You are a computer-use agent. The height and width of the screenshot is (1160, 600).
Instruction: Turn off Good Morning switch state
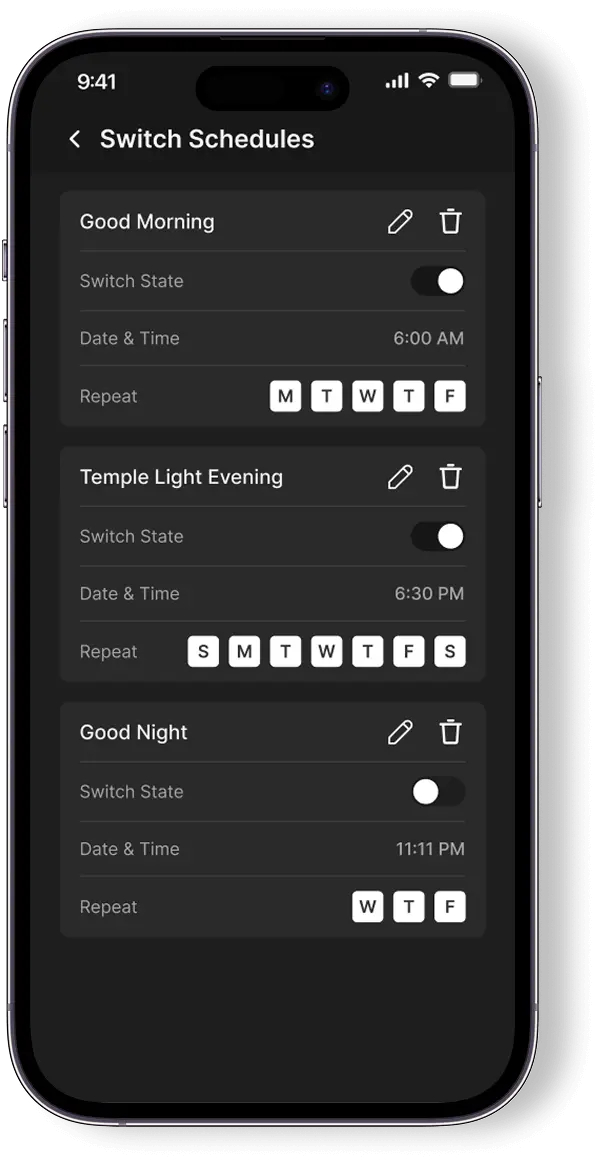coord(438,281)
